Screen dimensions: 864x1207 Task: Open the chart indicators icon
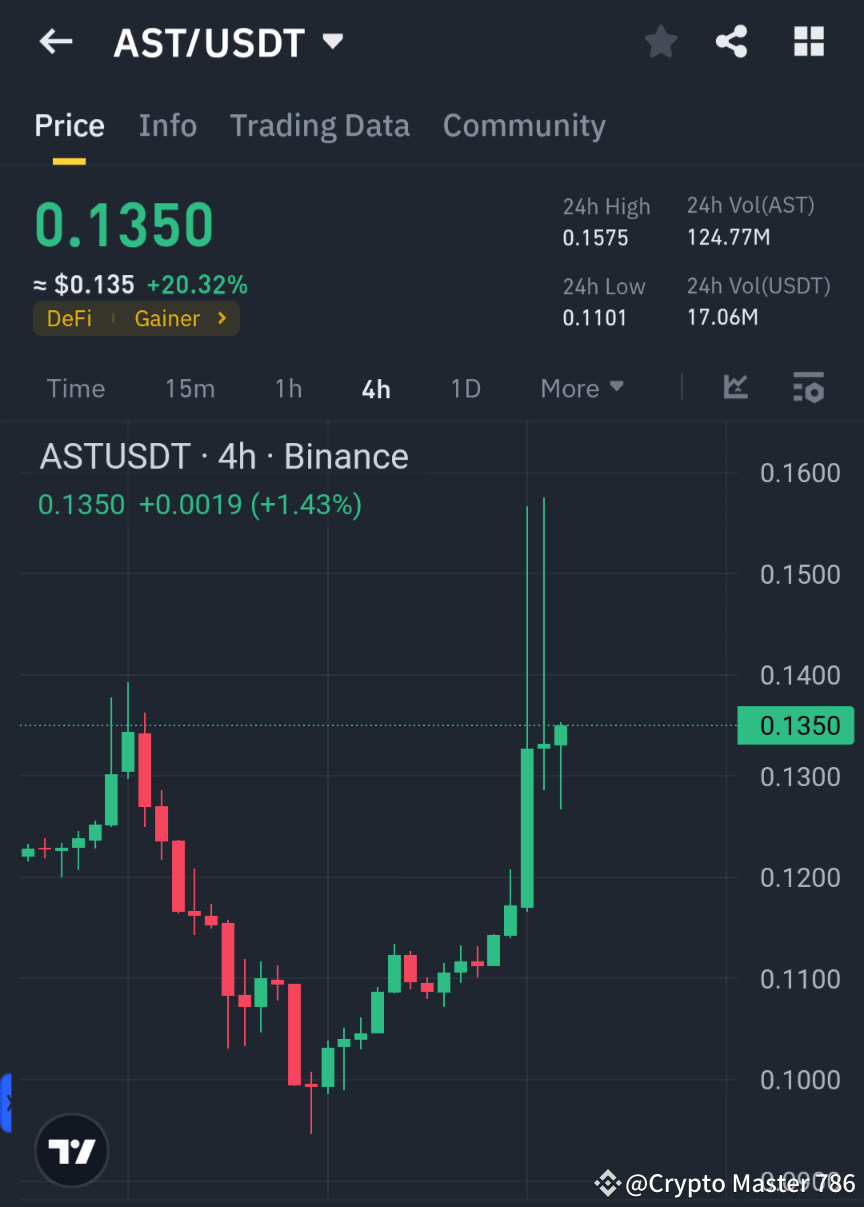808,388
